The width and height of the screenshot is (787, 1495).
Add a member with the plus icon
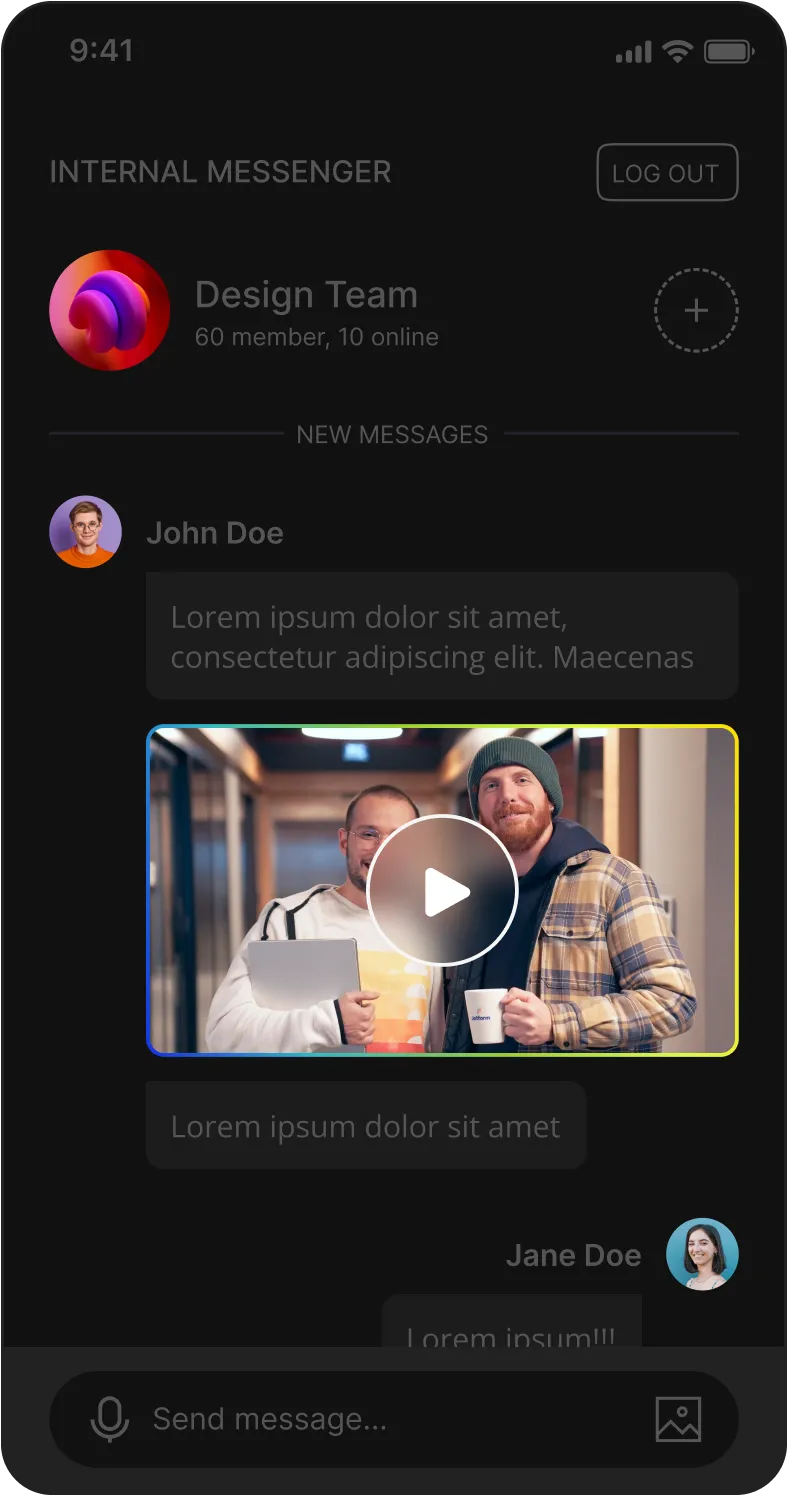click(696, 310)
